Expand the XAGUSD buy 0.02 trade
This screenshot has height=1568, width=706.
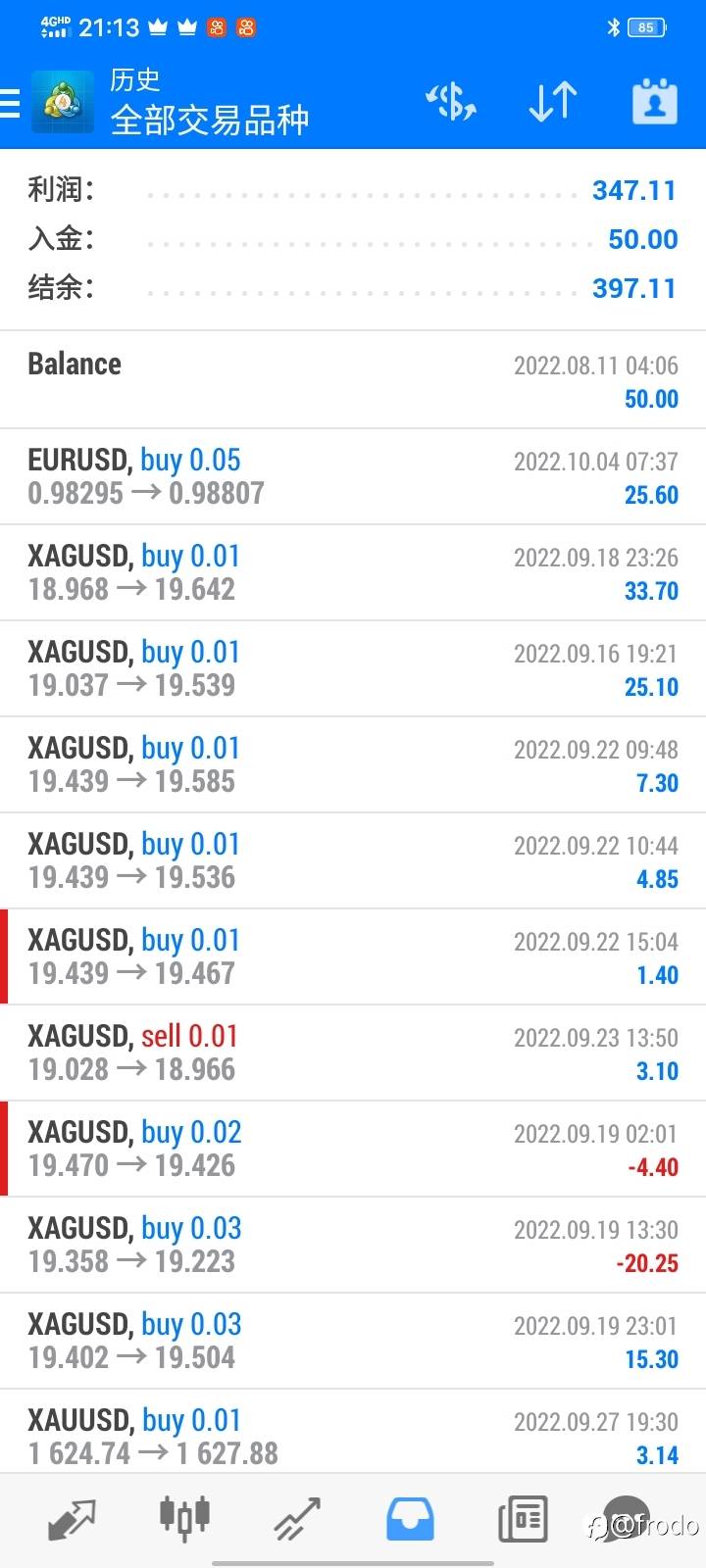point(353,1149)
